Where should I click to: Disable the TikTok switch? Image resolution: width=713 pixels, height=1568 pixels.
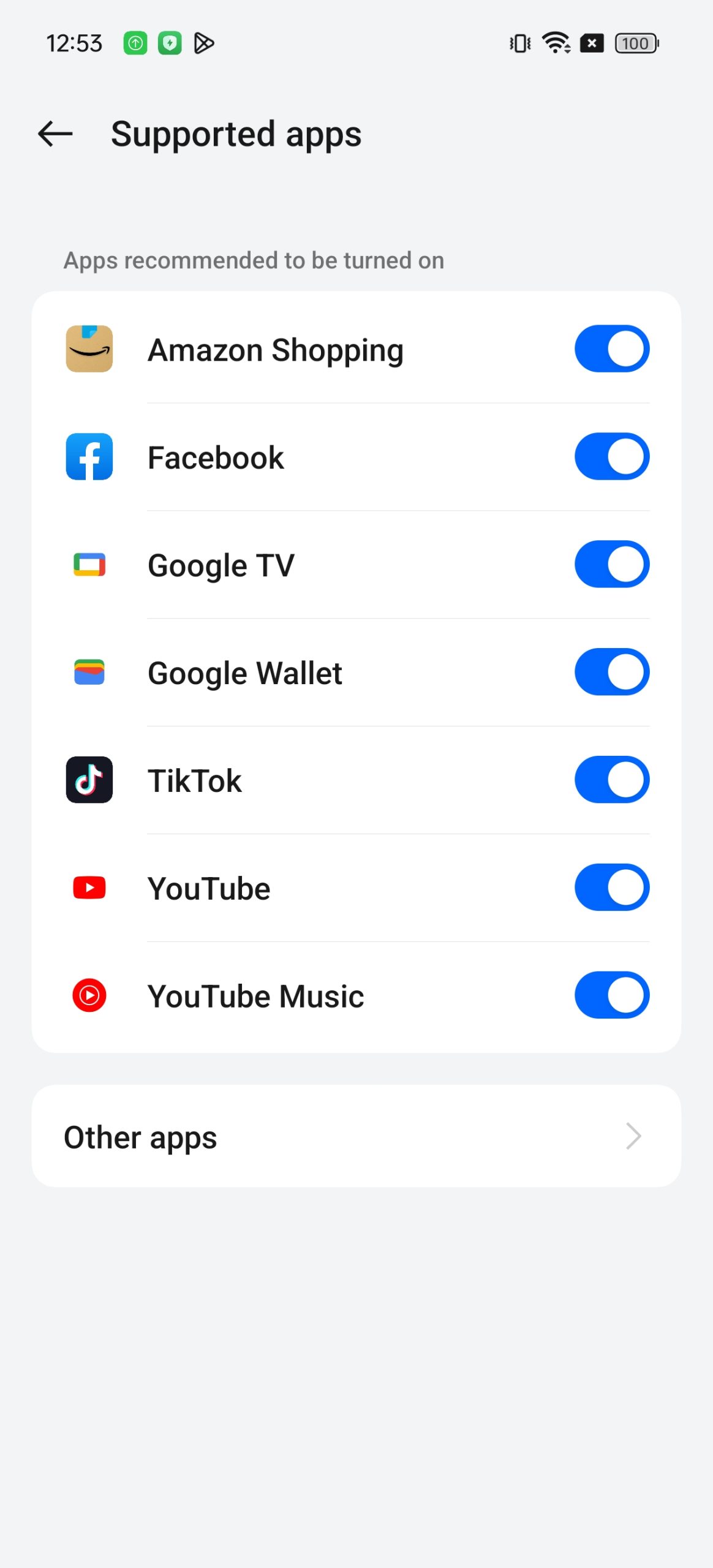(611, 780)
